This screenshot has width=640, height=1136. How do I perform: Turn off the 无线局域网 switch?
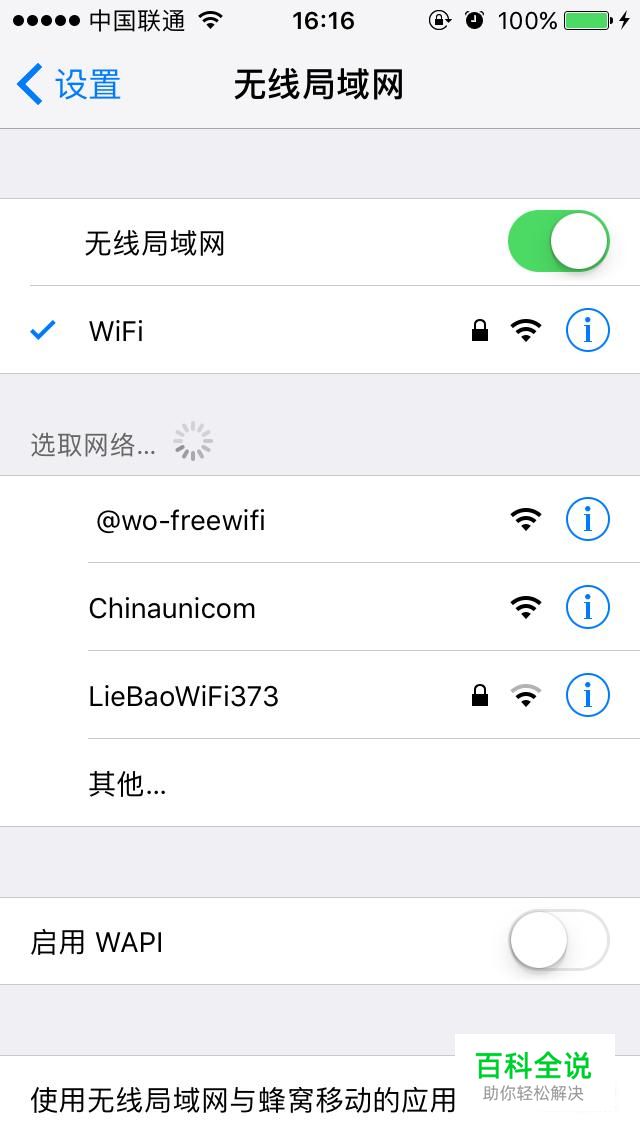558,242
